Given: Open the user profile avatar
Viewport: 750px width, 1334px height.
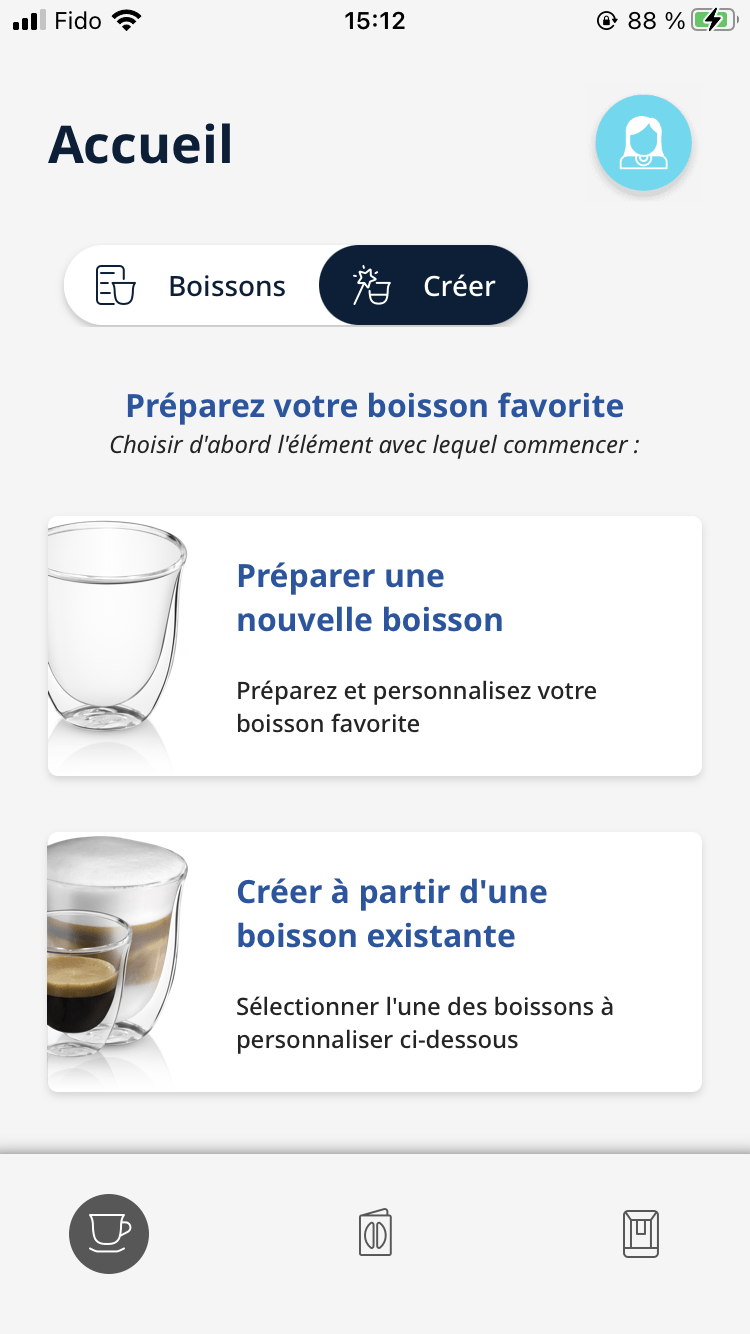Looking at the screenshot, I should coord(643,143).
